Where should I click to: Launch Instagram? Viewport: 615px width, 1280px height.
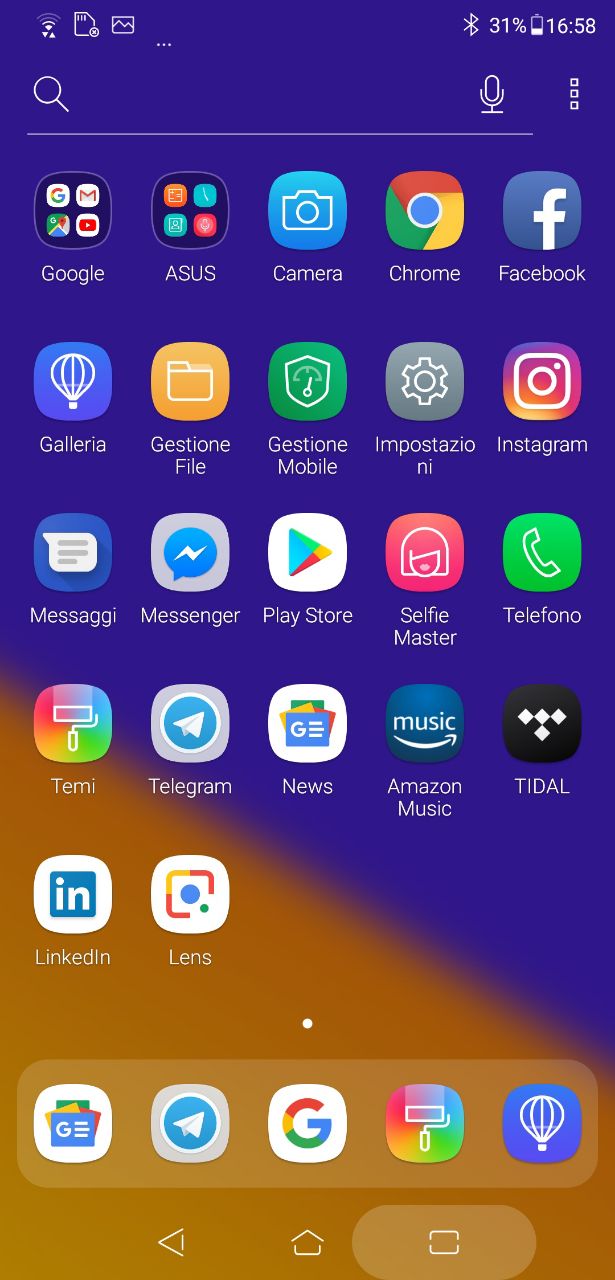click(x=542, y=381)
